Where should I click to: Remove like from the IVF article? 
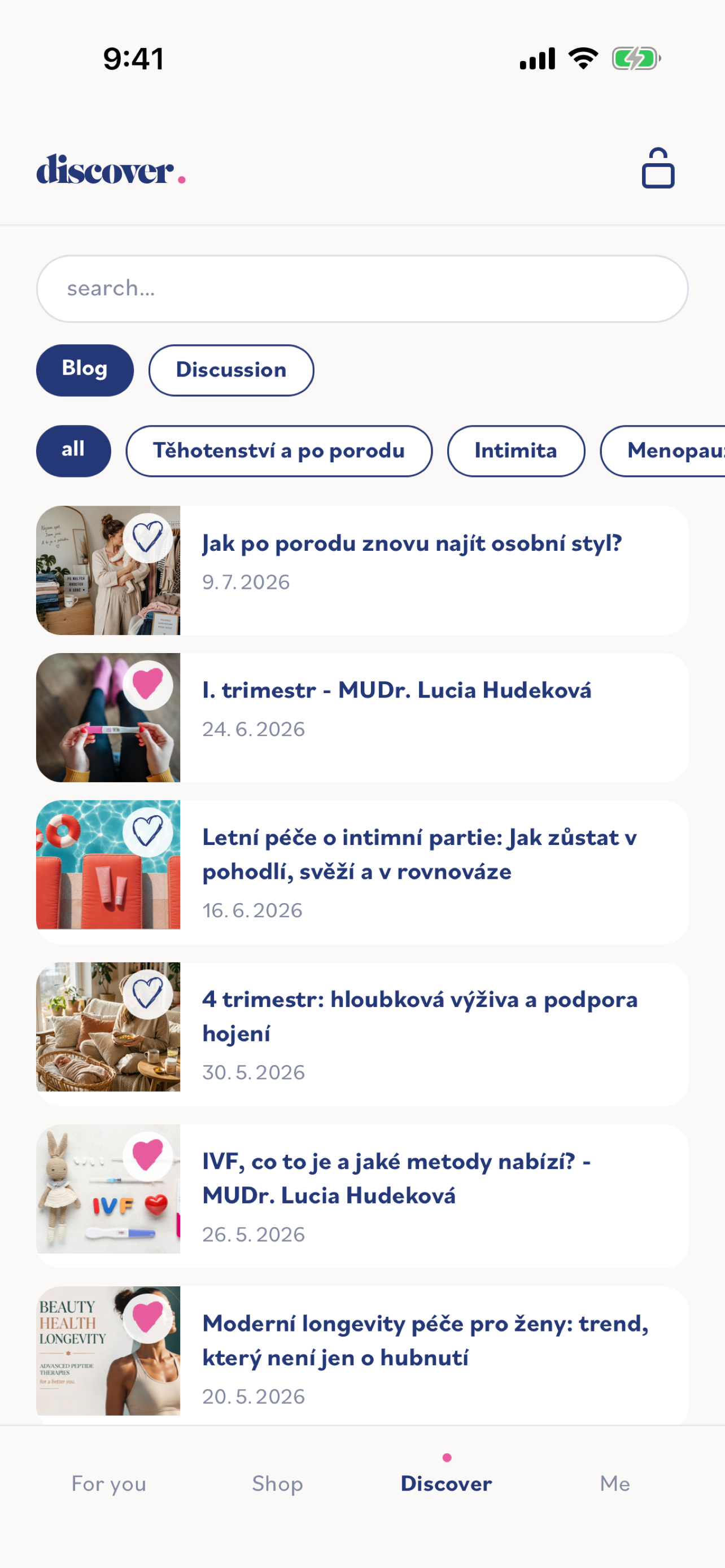tap(147, 1156)
